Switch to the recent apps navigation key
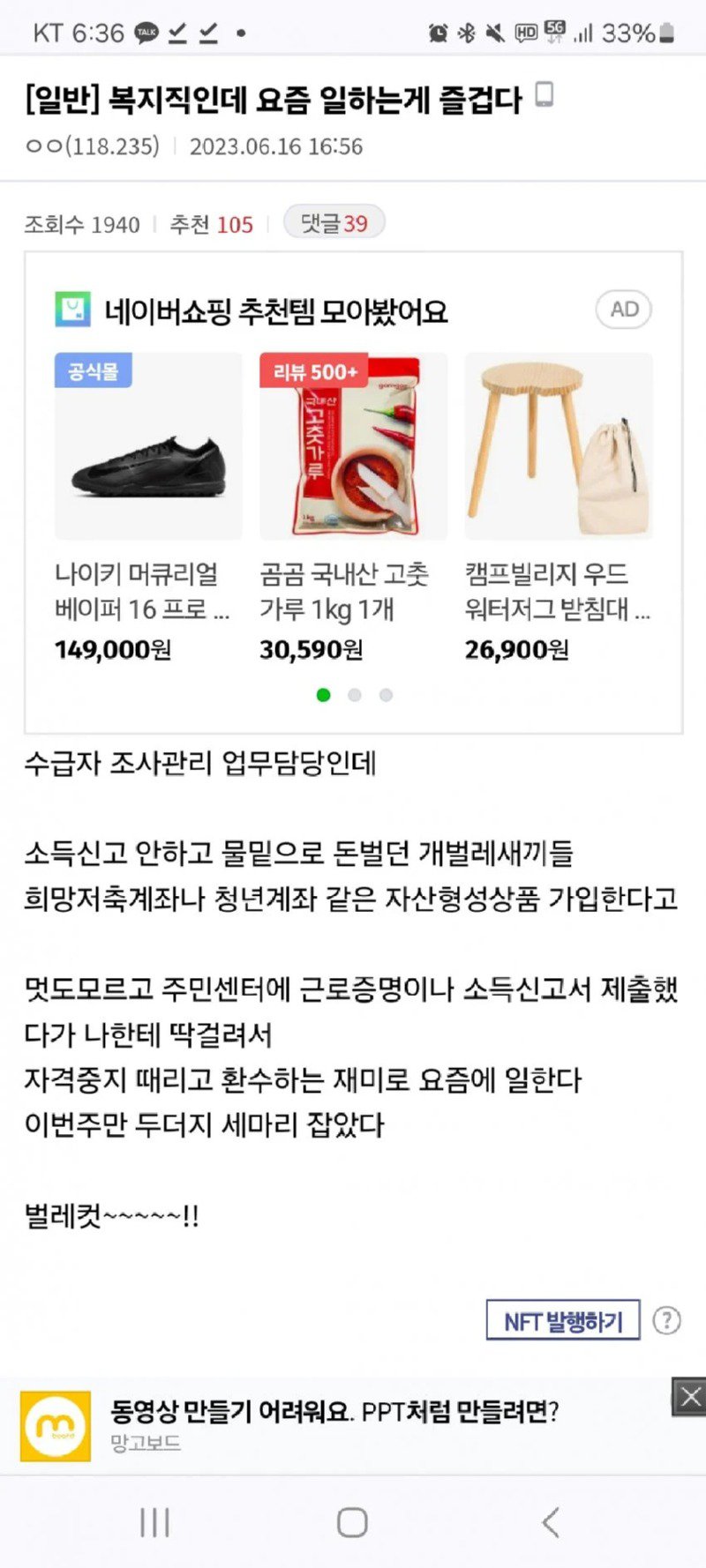 coord(155,1521)
